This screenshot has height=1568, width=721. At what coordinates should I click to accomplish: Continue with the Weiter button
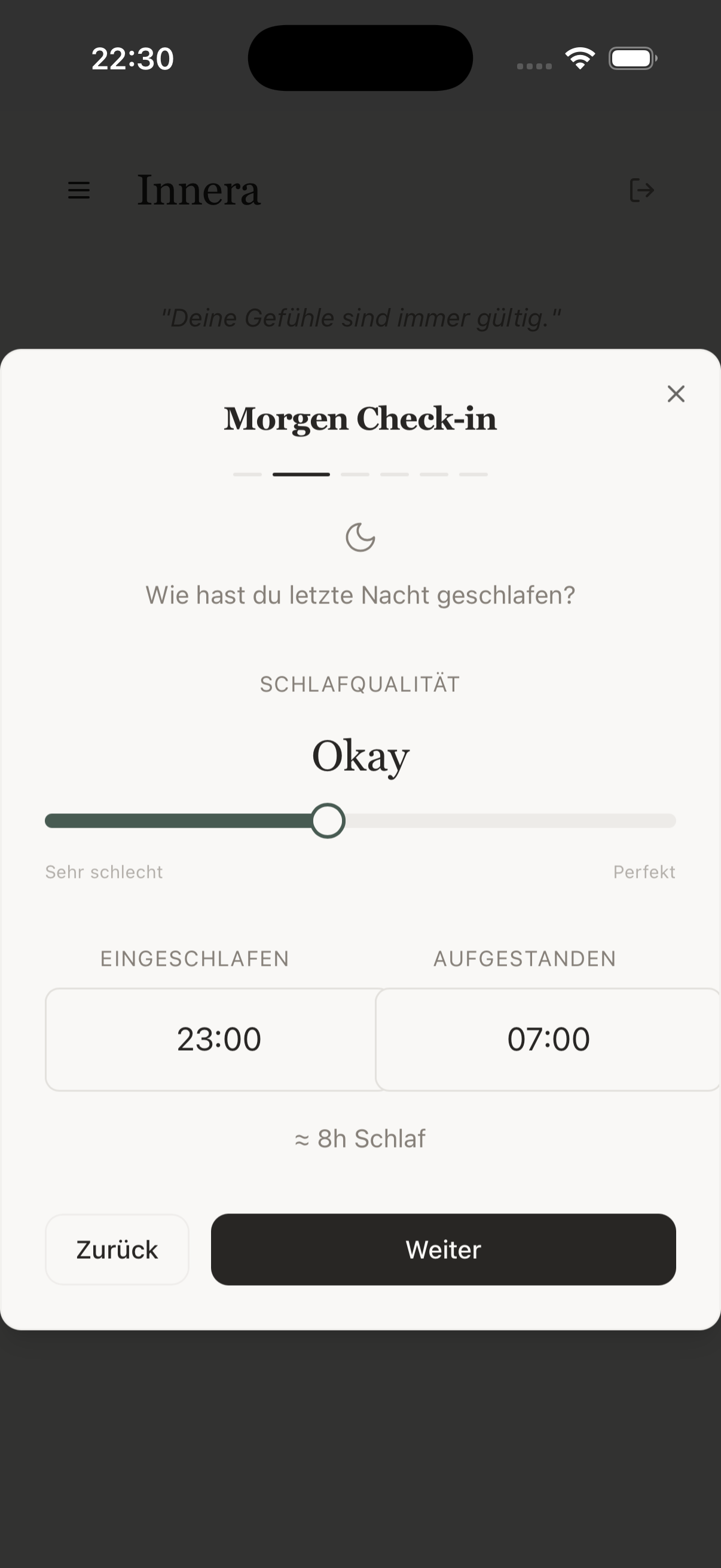(x=443, y=1250)
